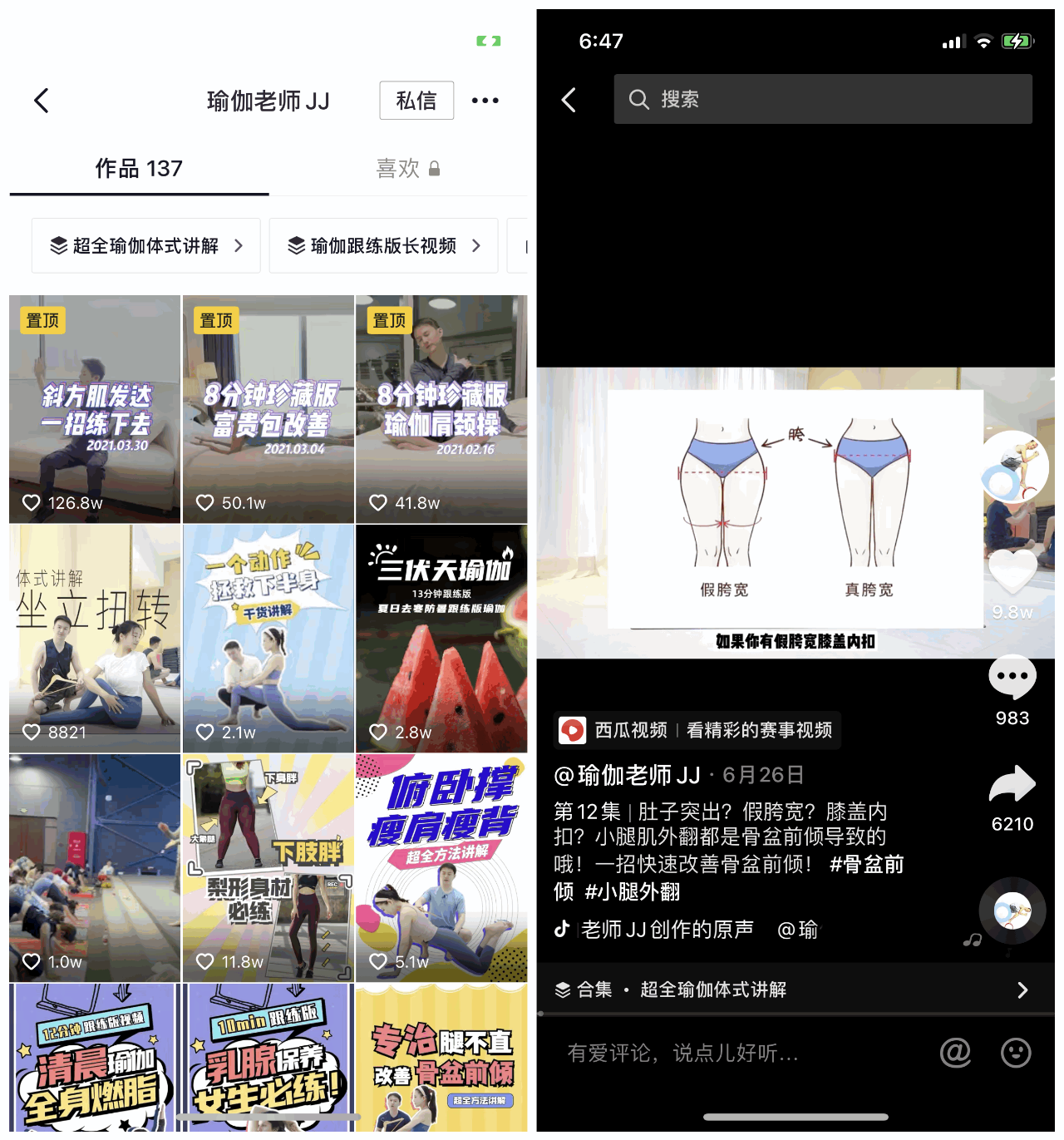Tap the @ mention icon near the comment box
The width and height of the screenshot is (1064, 1140).
point(955,1053)
